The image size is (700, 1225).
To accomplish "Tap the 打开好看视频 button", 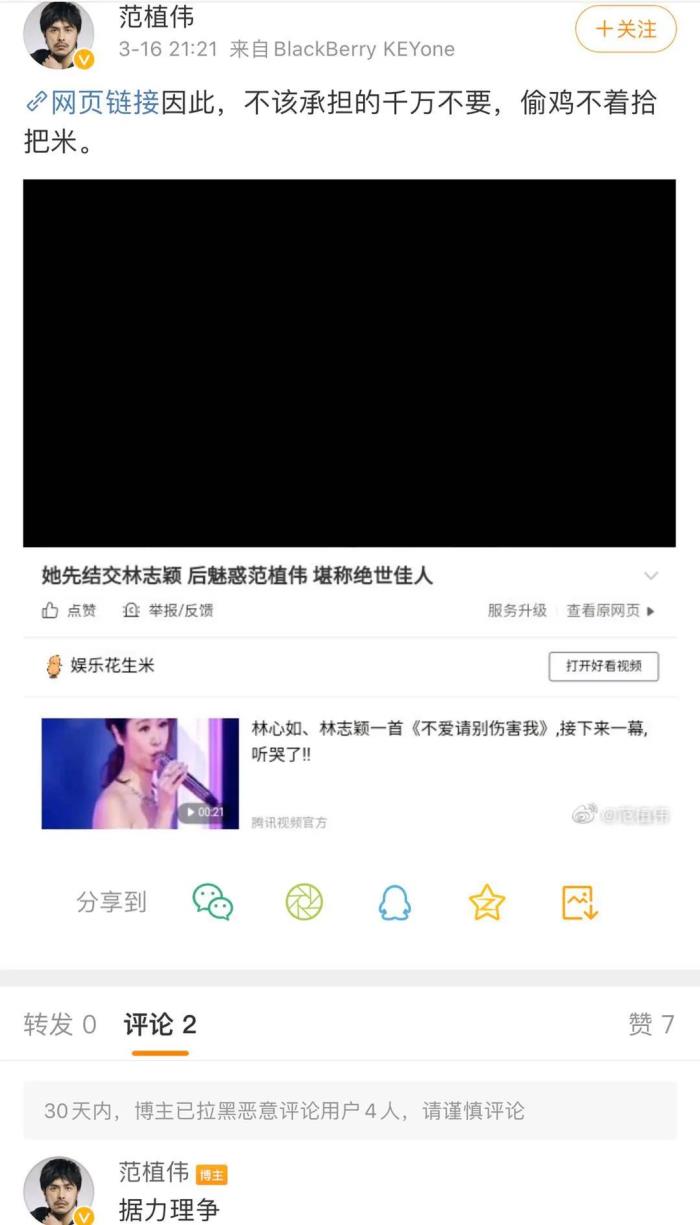I will (603, 666).
